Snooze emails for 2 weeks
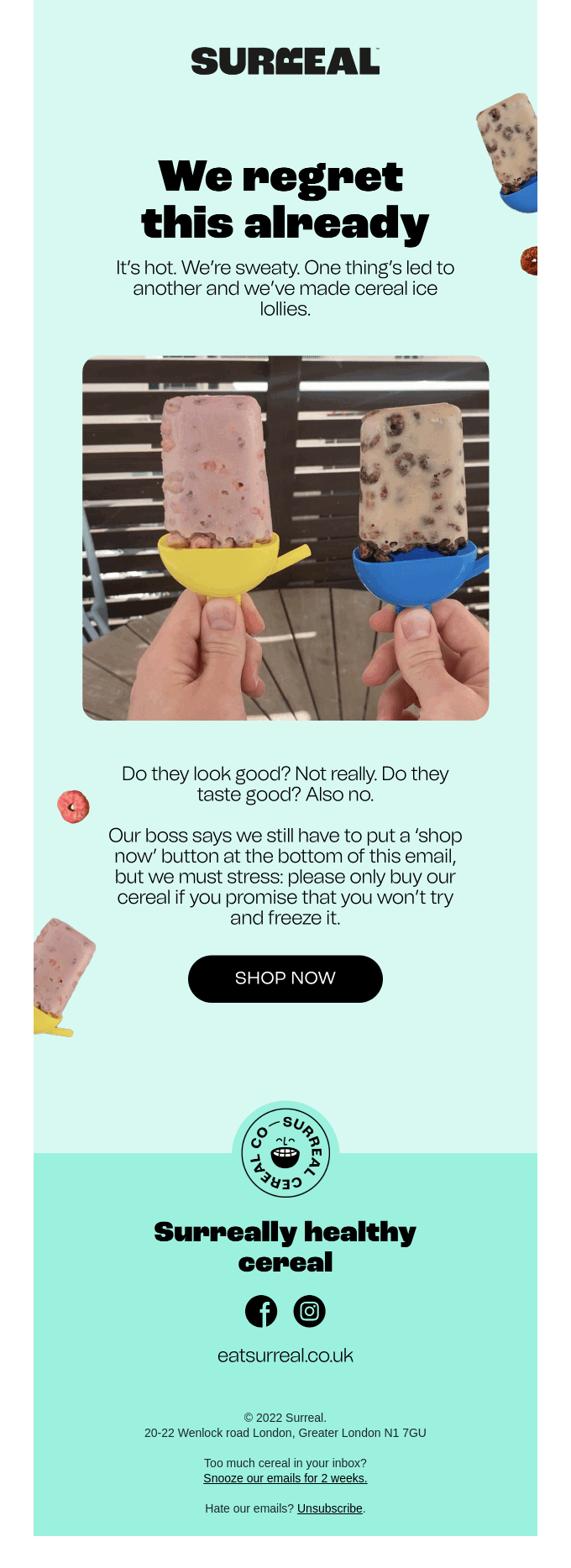 (x=285, y=1478)
